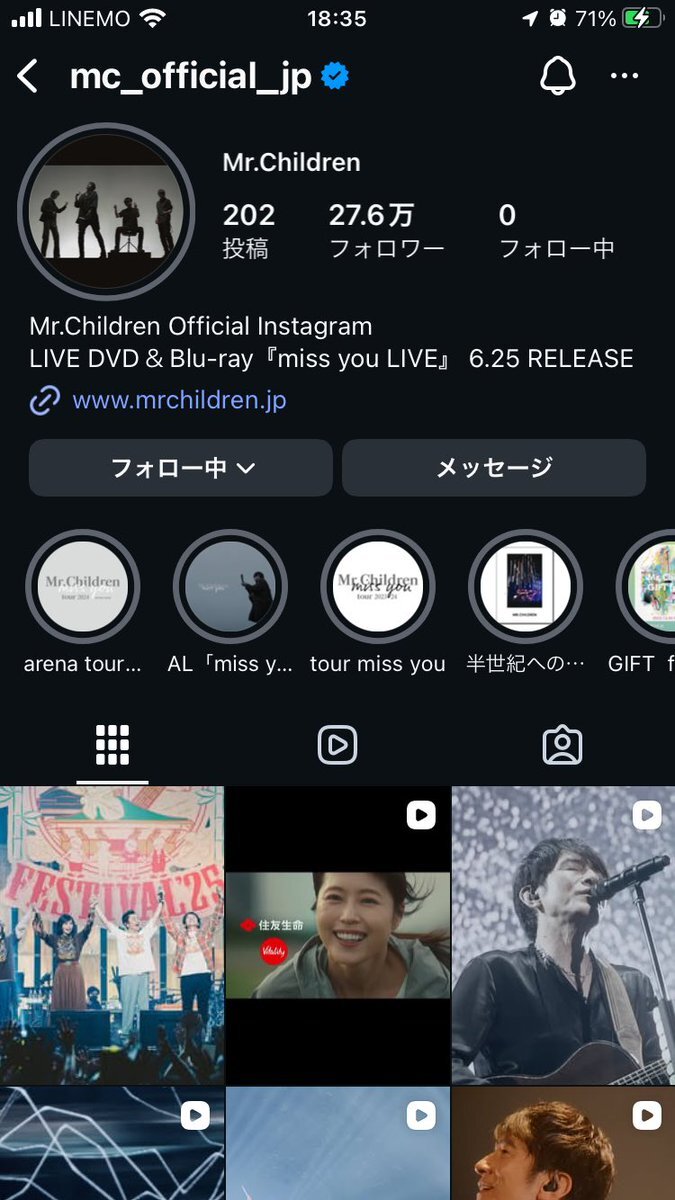675x1200 pixels.
Task: Switch to the posts grid tab
Action: 112,745
